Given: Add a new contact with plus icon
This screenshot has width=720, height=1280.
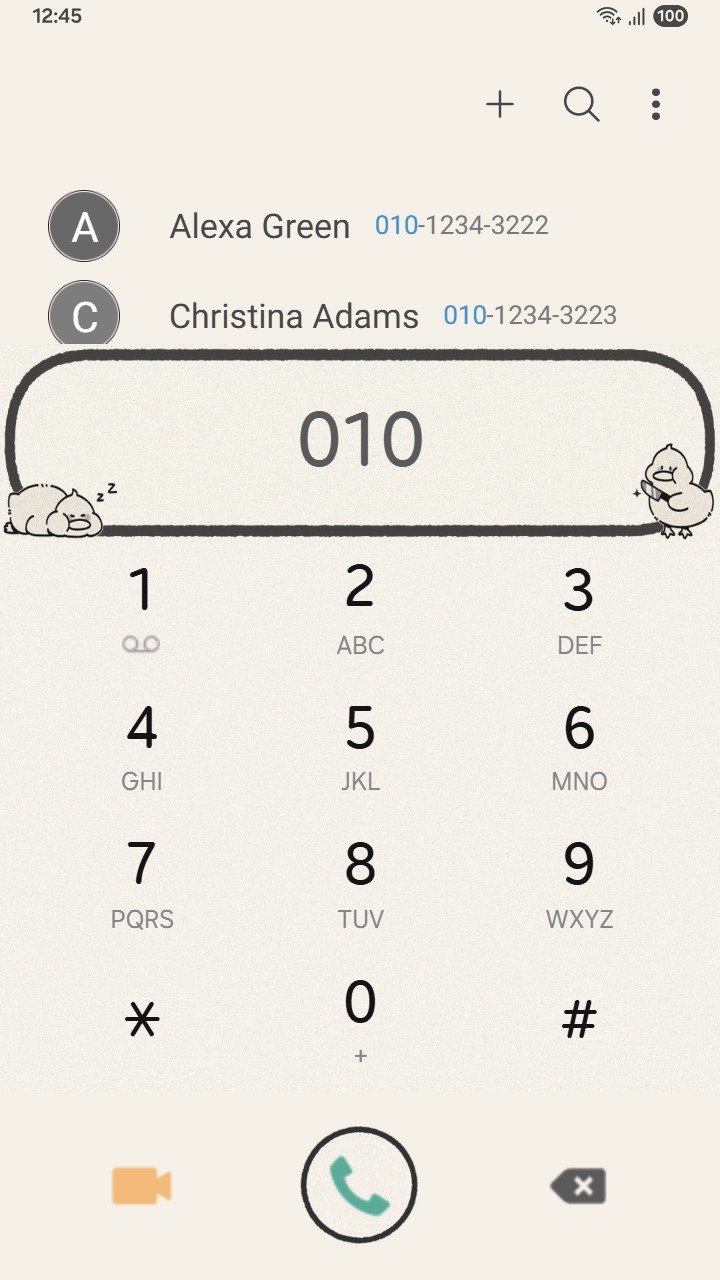Looking at the screenshot, I should click(x=500, y=104).
